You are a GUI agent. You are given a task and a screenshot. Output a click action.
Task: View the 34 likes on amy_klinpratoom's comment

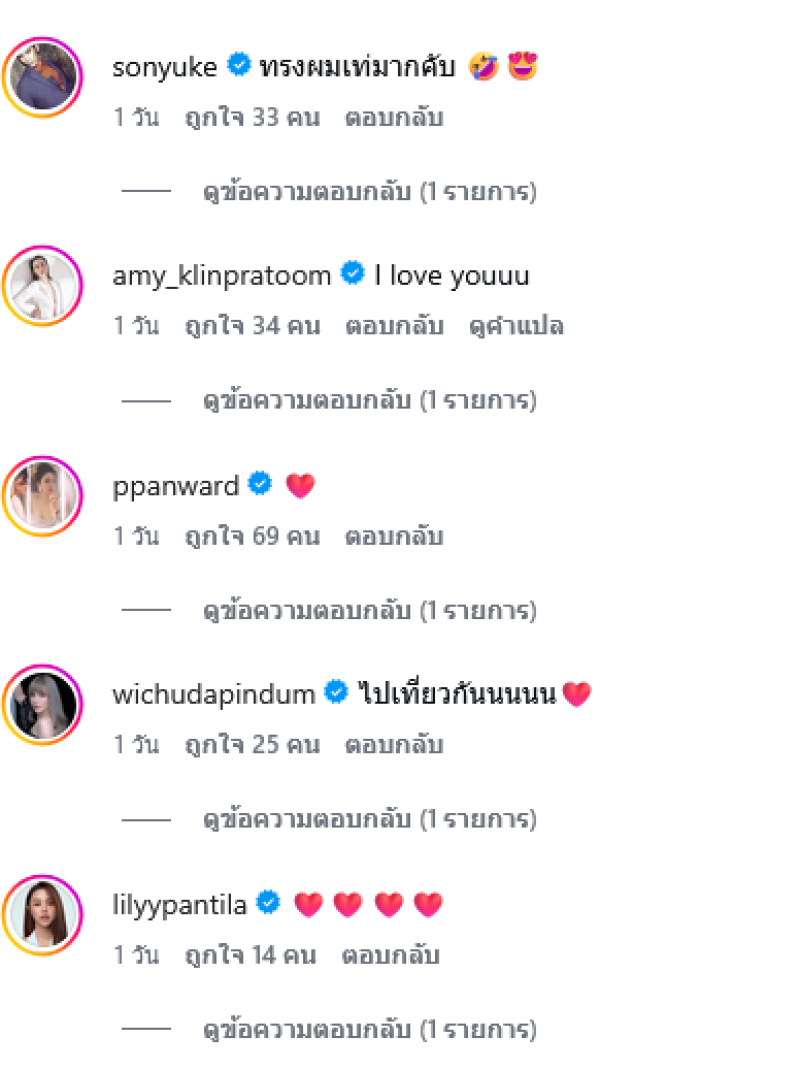tap(252, 326)
